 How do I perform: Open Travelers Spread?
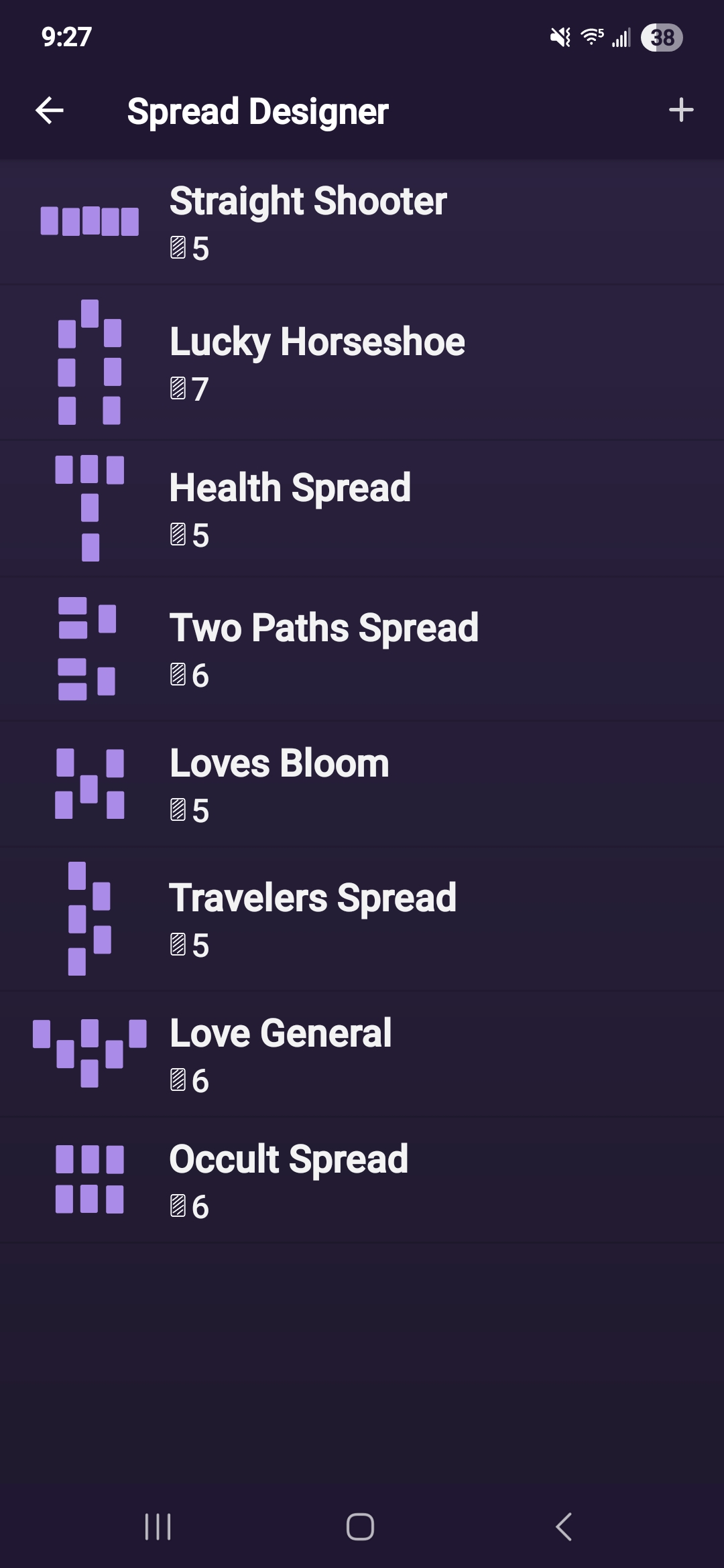point(362,920)
